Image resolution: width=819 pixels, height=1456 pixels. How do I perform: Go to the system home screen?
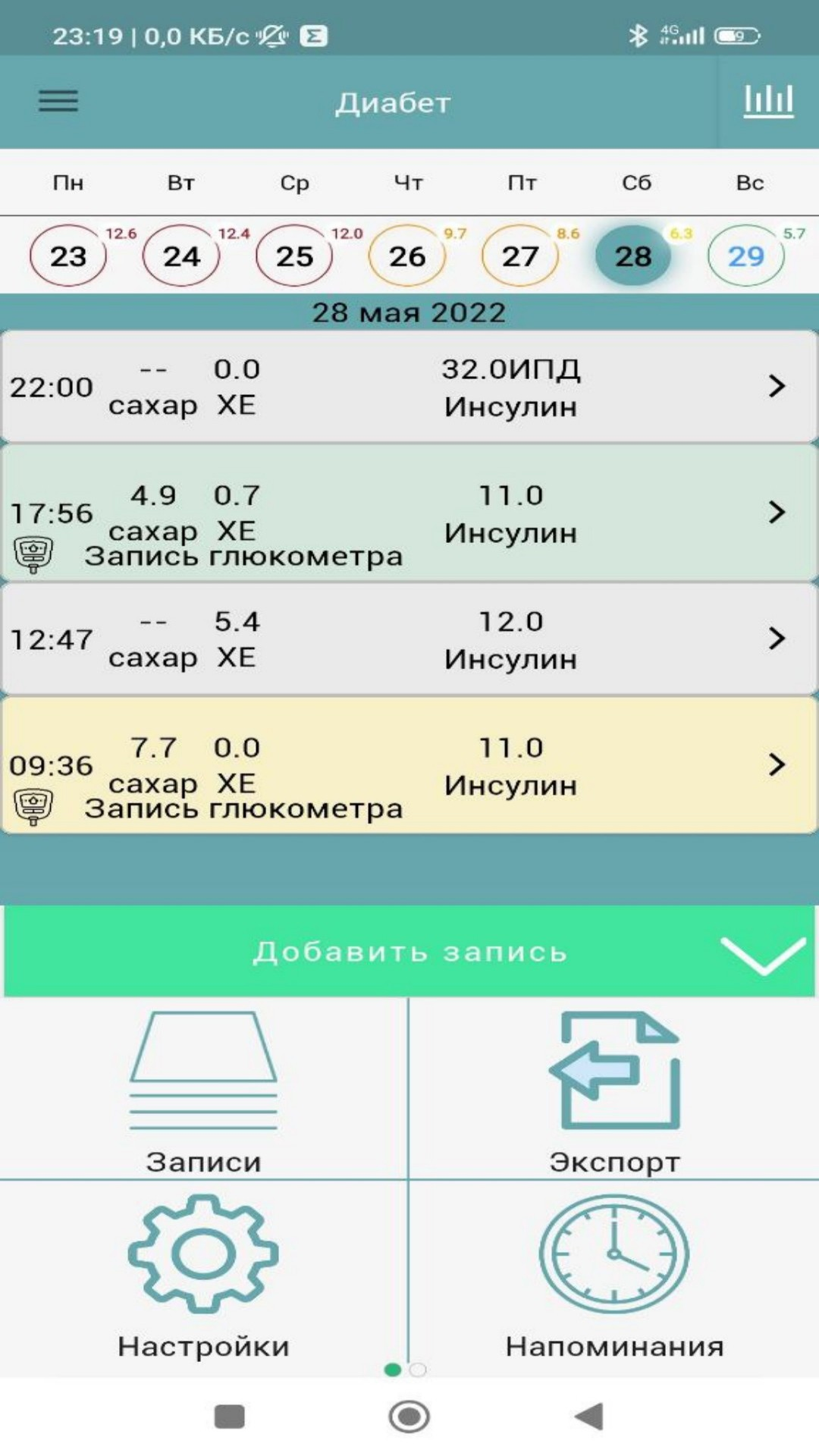(409, 1416)
